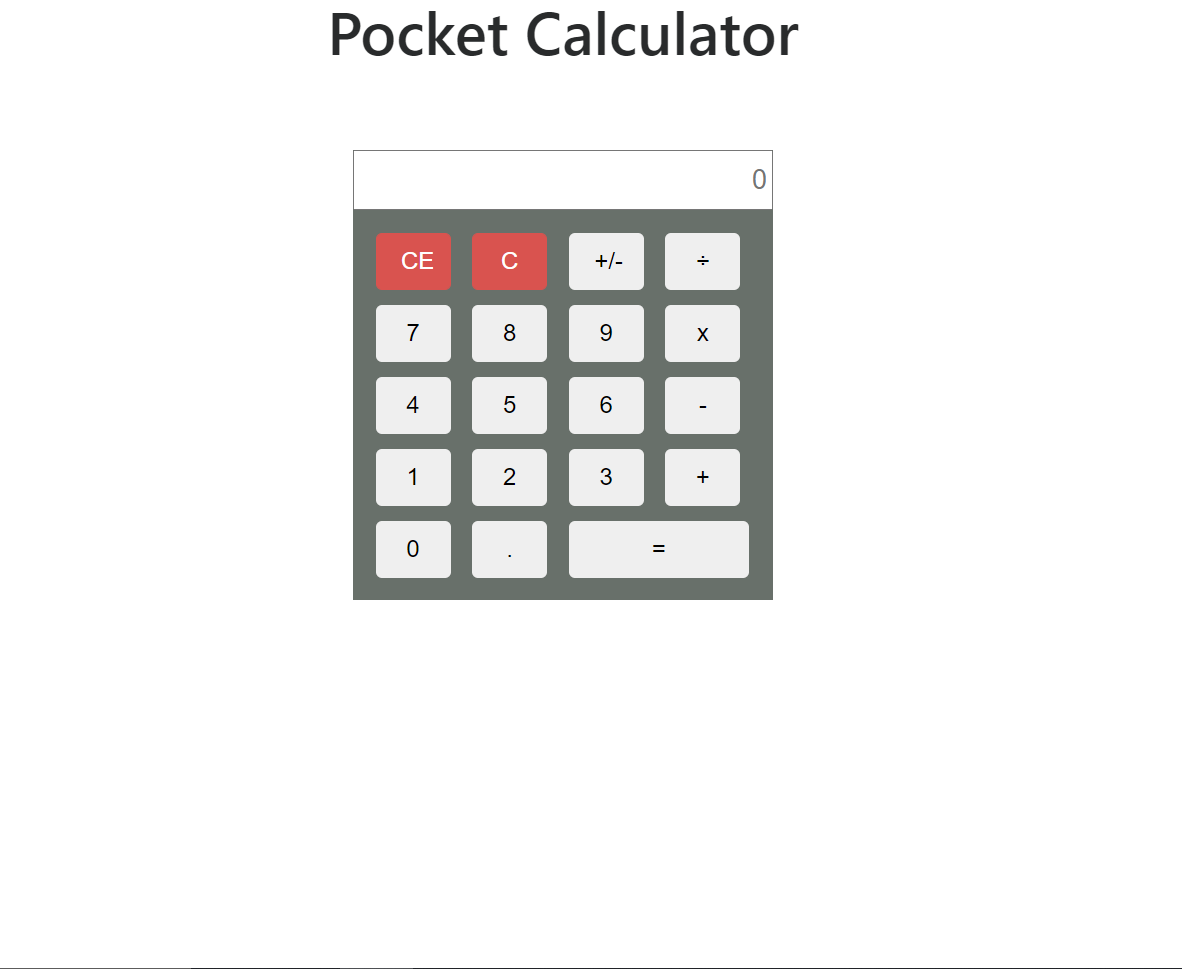Screen dimensions: 1182x969
Task: Add a decimal point
Action: (x=509, y=549)
